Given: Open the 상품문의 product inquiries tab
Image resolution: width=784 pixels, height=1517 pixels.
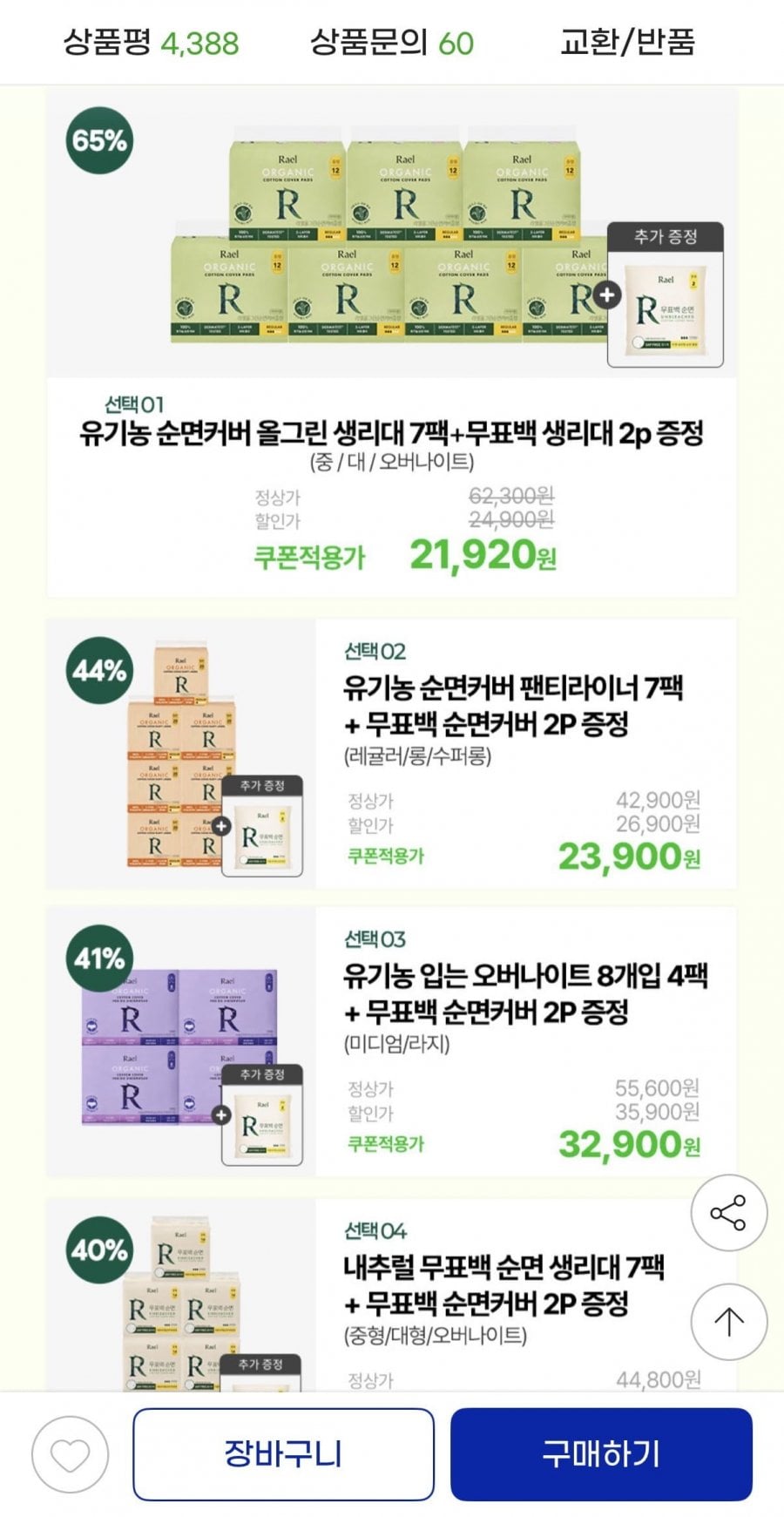Looking at the screenshot, I should pyautogui.click(x=391, y=42).
